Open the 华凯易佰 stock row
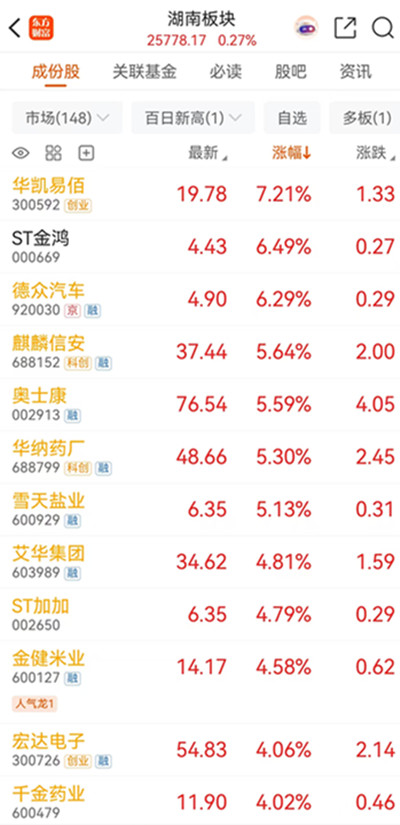 click(x=200, y=195)
